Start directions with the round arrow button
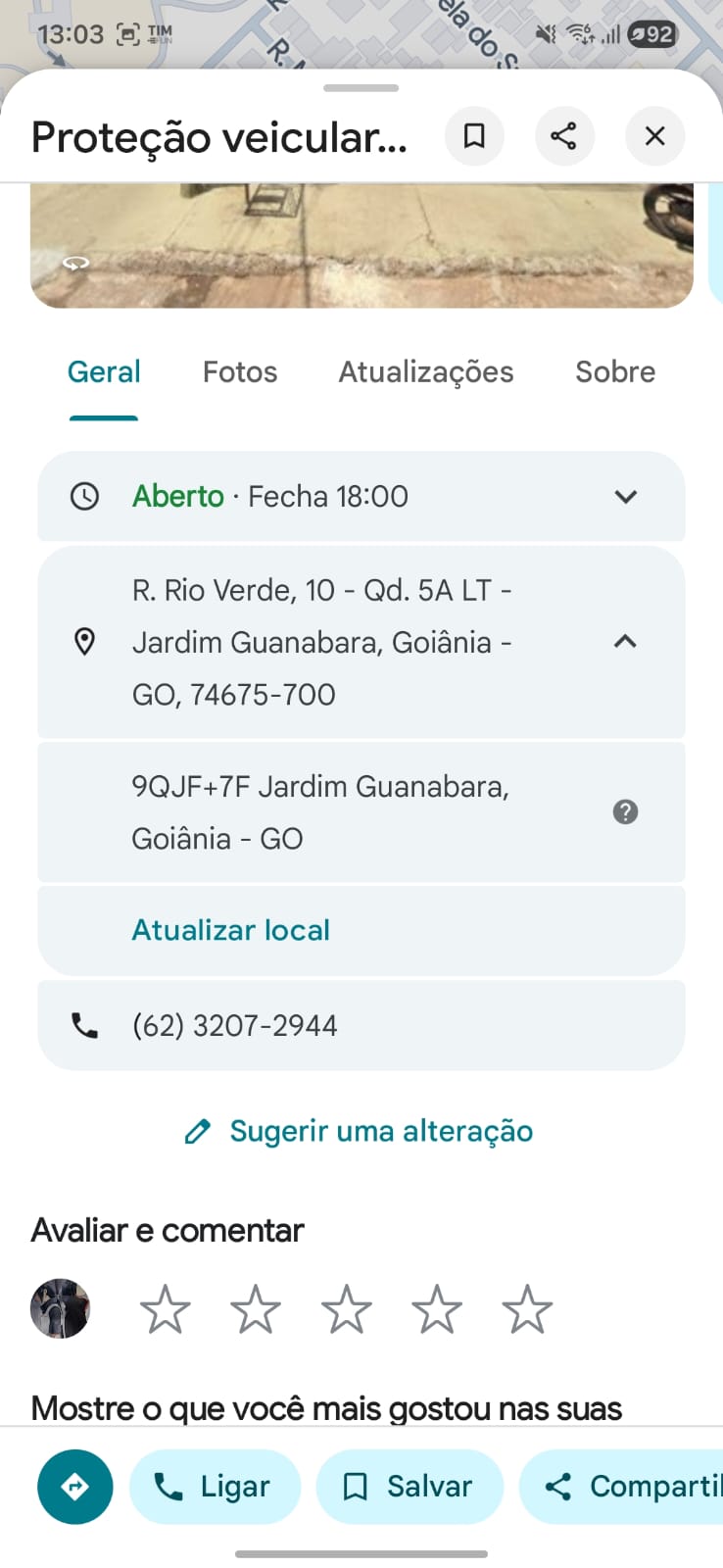 click(75, 1487)
